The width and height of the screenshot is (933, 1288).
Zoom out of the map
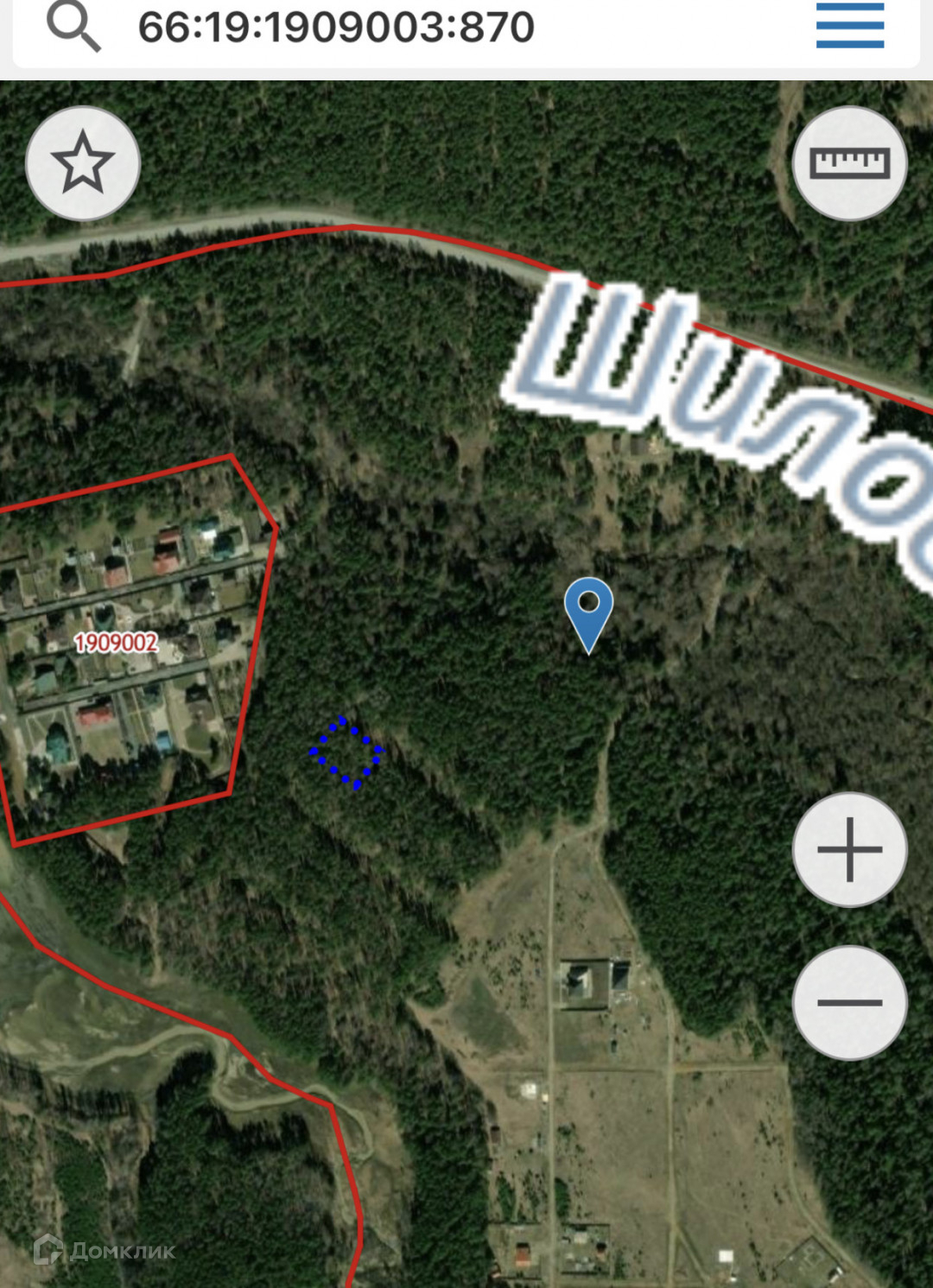[x=849, y=1002]
